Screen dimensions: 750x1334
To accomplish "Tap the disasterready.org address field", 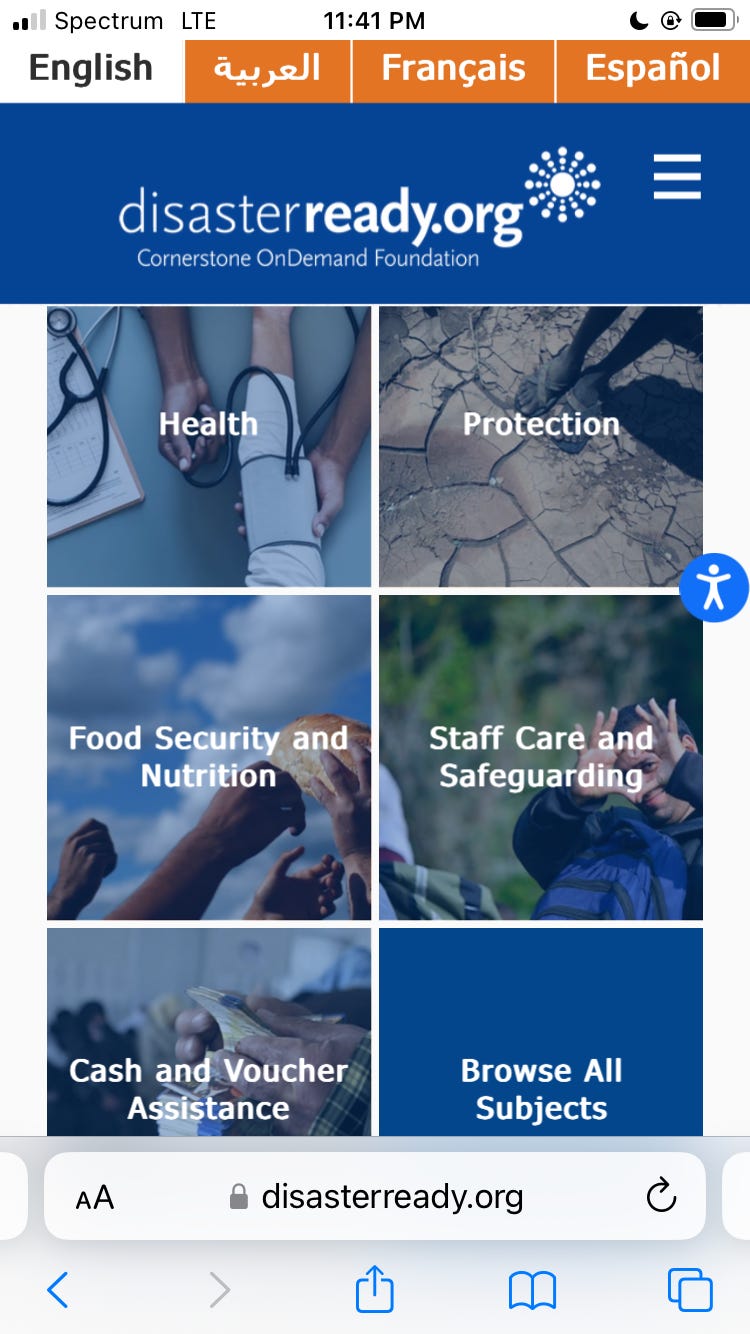I will (x=392, y=1196).
